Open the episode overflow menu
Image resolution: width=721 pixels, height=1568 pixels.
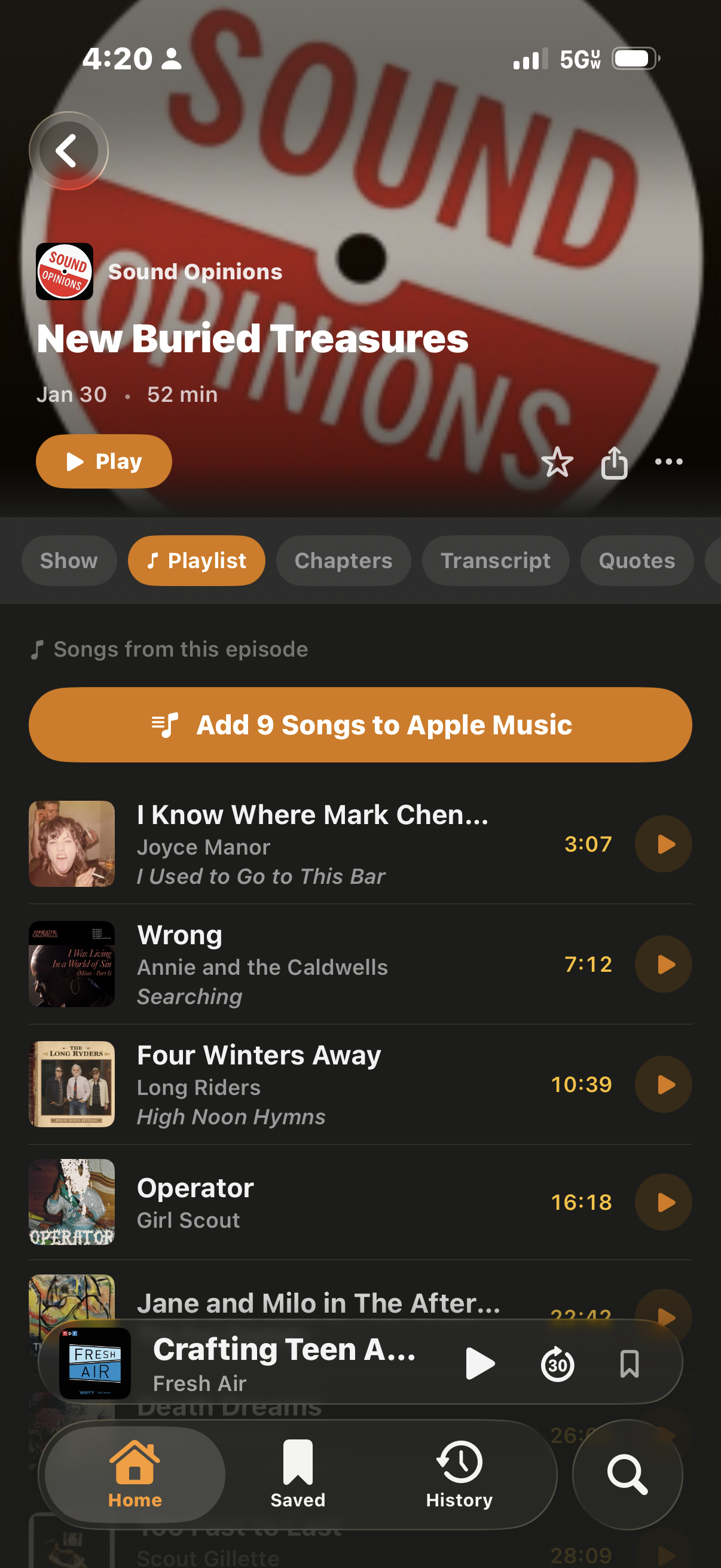coord(667,463)
